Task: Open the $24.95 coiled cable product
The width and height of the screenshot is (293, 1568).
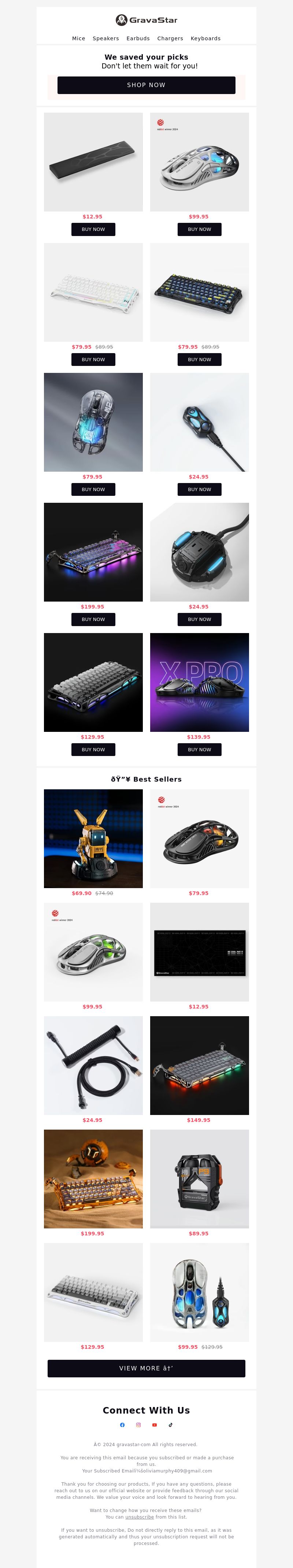Action: tap(93, 1066)
